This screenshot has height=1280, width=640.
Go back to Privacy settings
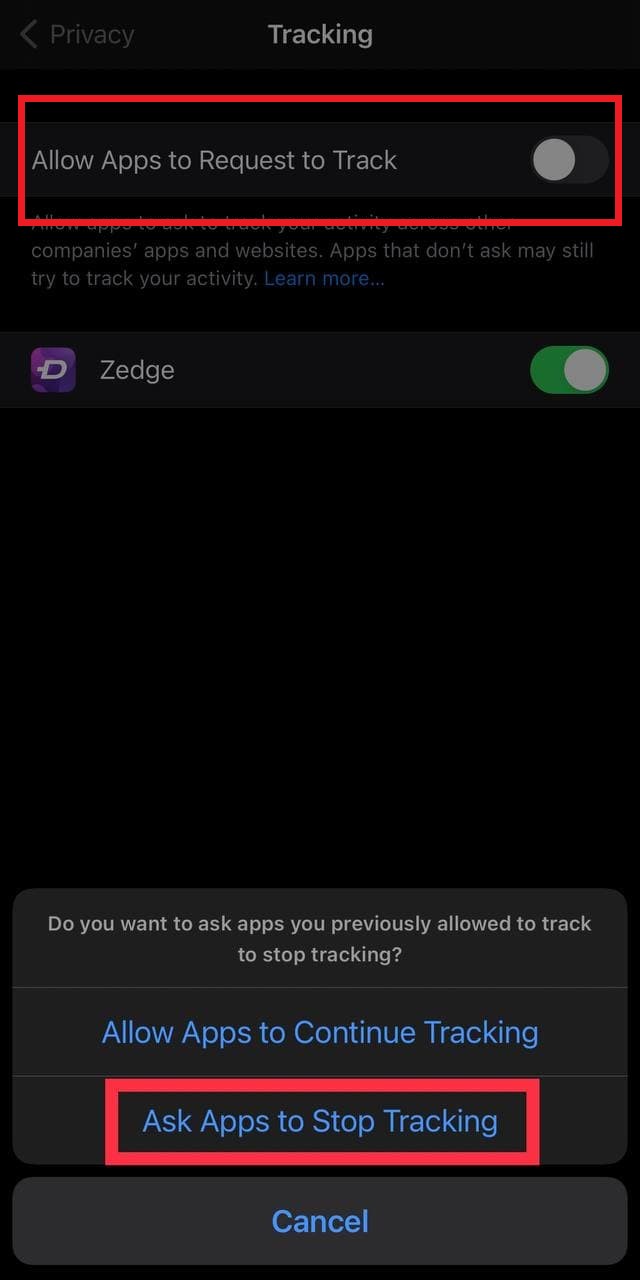pyautogui.click(x=76, y=34)
